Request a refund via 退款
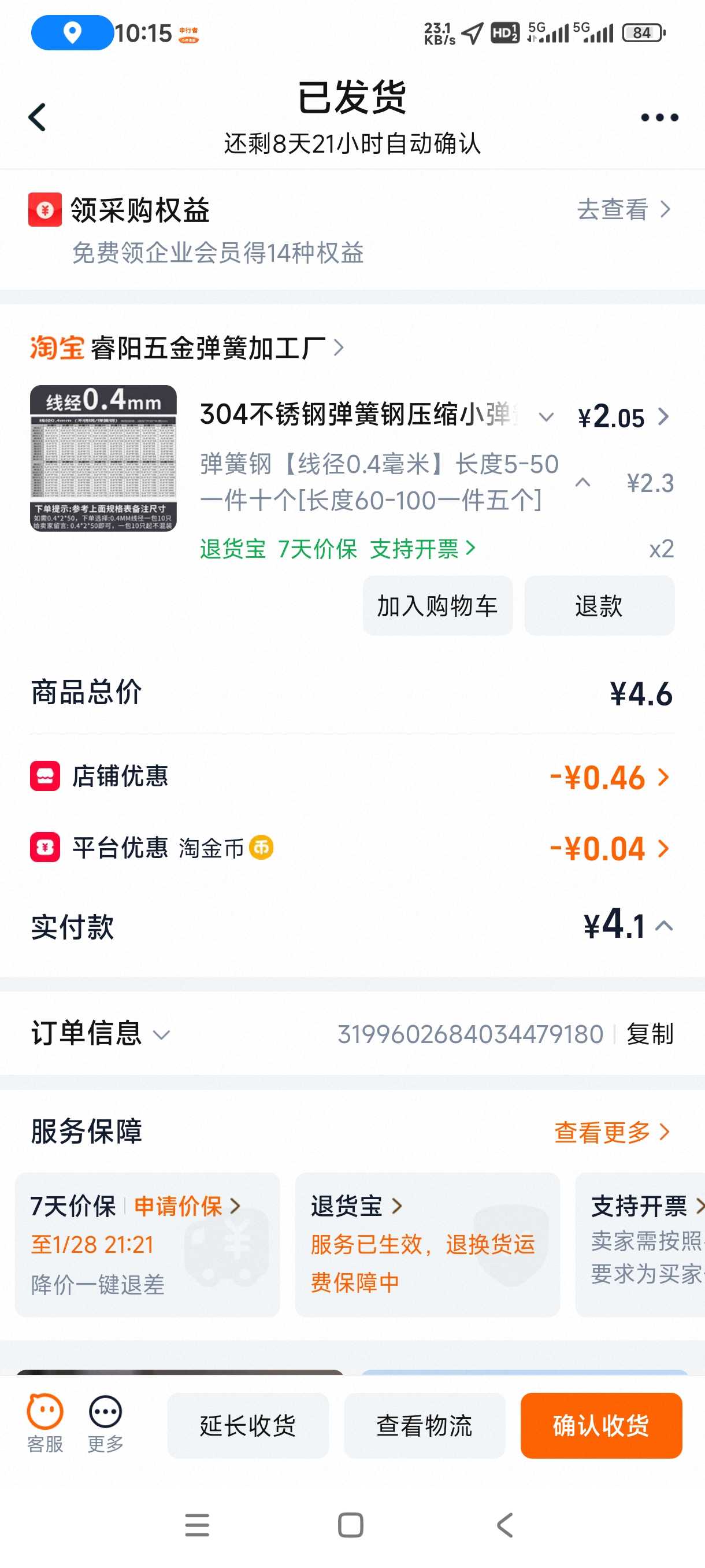Screen dimensions: 705x1568 click(599, 606)
